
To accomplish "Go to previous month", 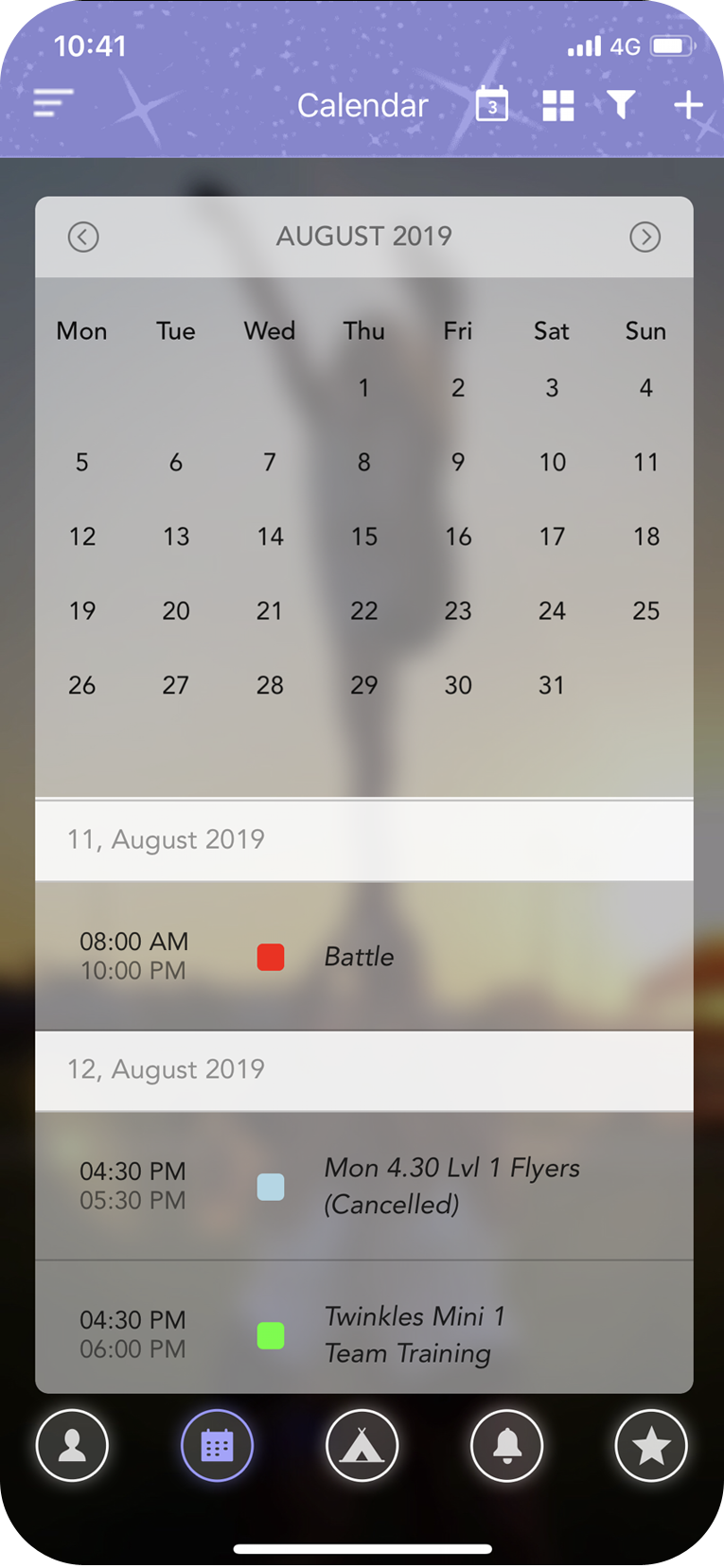I will 83,237.
